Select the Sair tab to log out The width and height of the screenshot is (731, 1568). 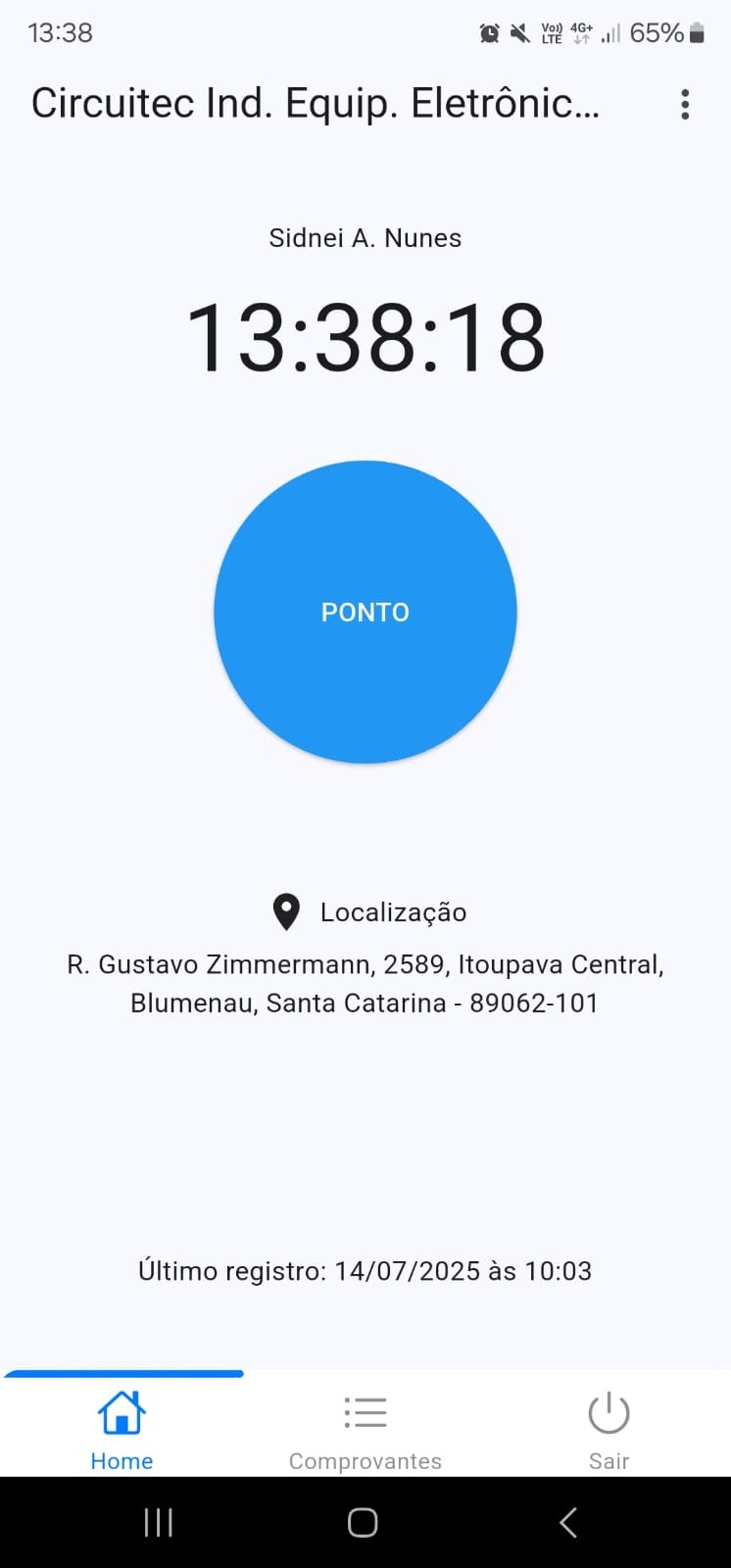609,1430
